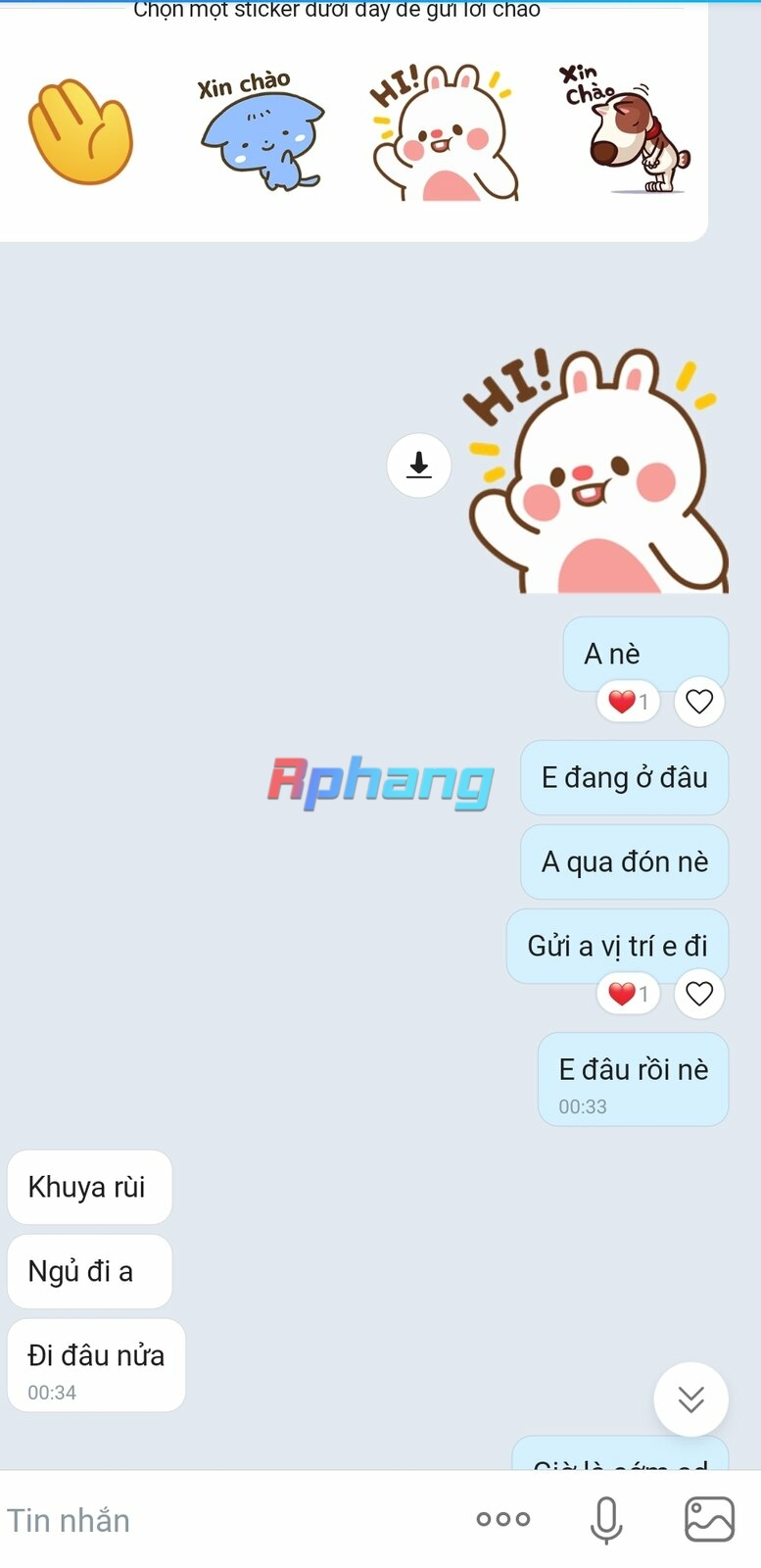Image resolution: width=761 pixels, height=1568 pixels.
Task: Download the sent HI bunny sticker
Action: click(419, 465)
